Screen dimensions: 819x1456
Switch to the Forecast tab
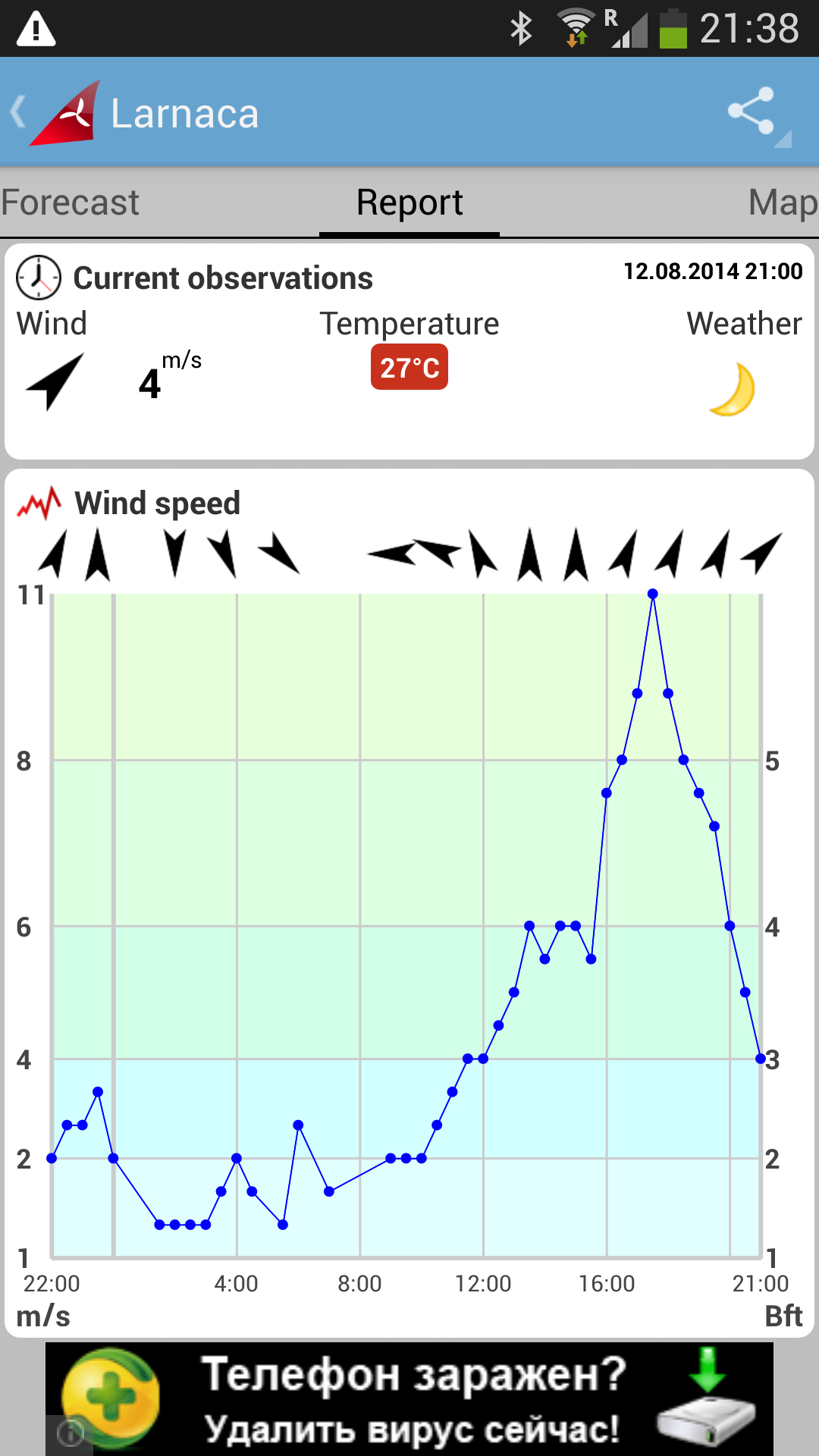pyautogui.click(x=70, y=202)
